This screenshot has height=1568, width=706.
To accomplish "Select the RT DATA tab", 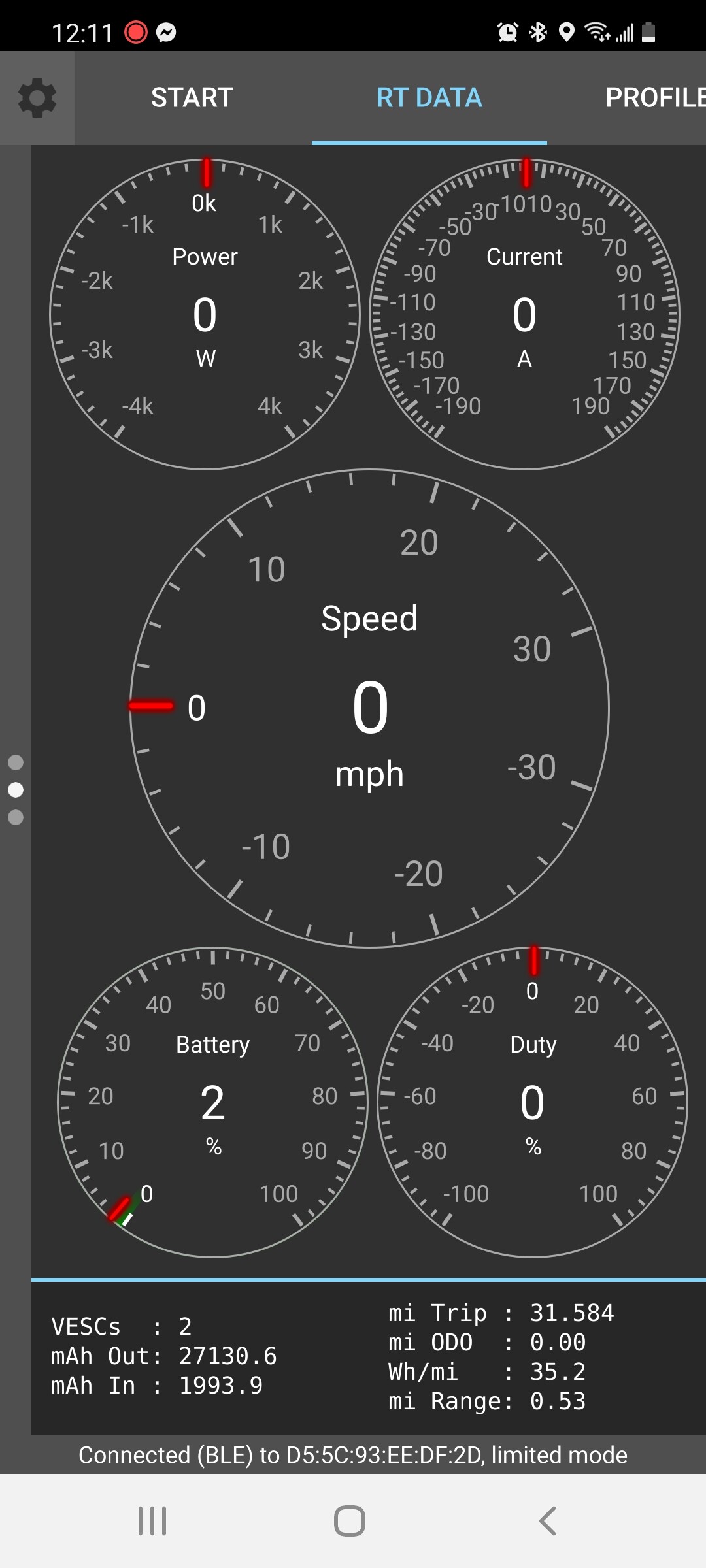I will pos(429,98).
